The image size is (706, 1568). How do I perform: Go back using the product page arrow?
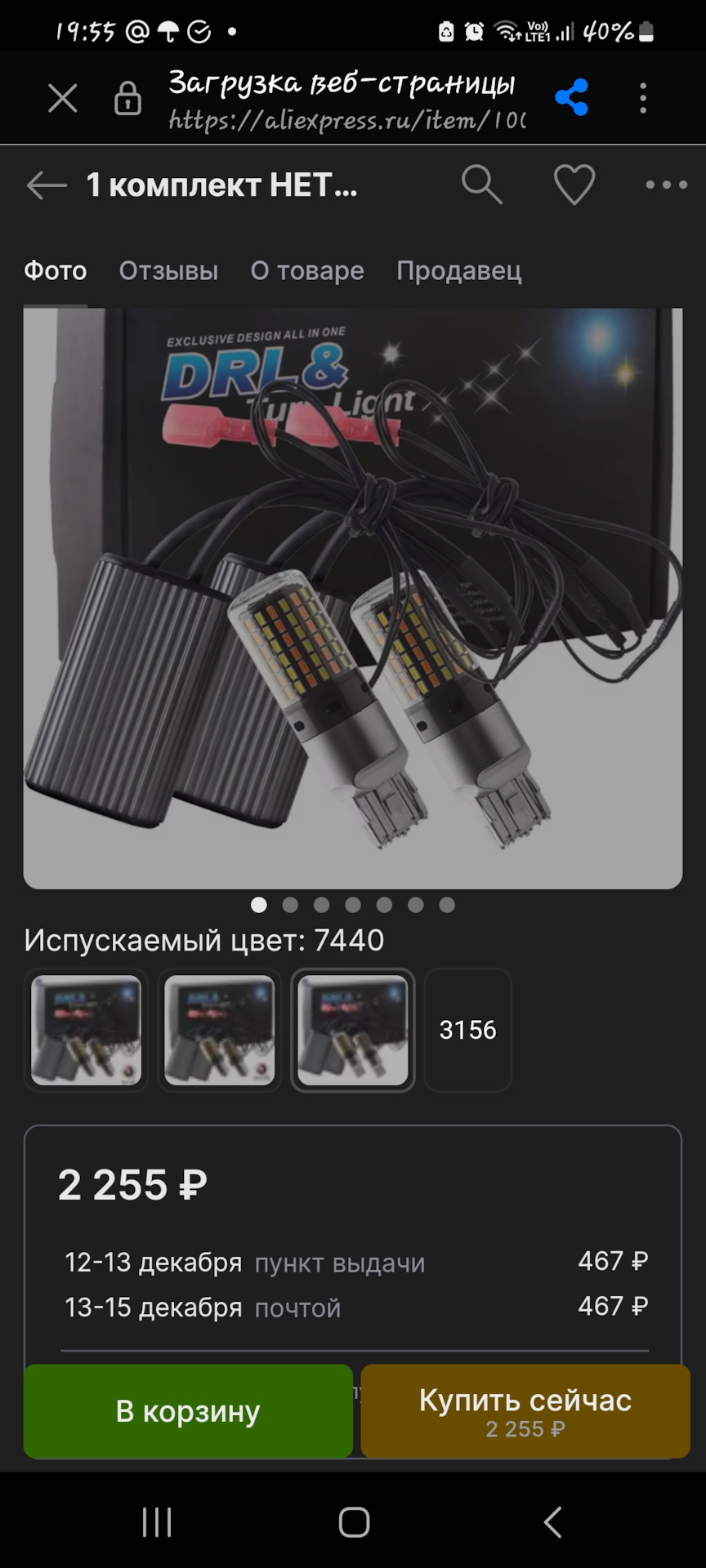point(46,185)
